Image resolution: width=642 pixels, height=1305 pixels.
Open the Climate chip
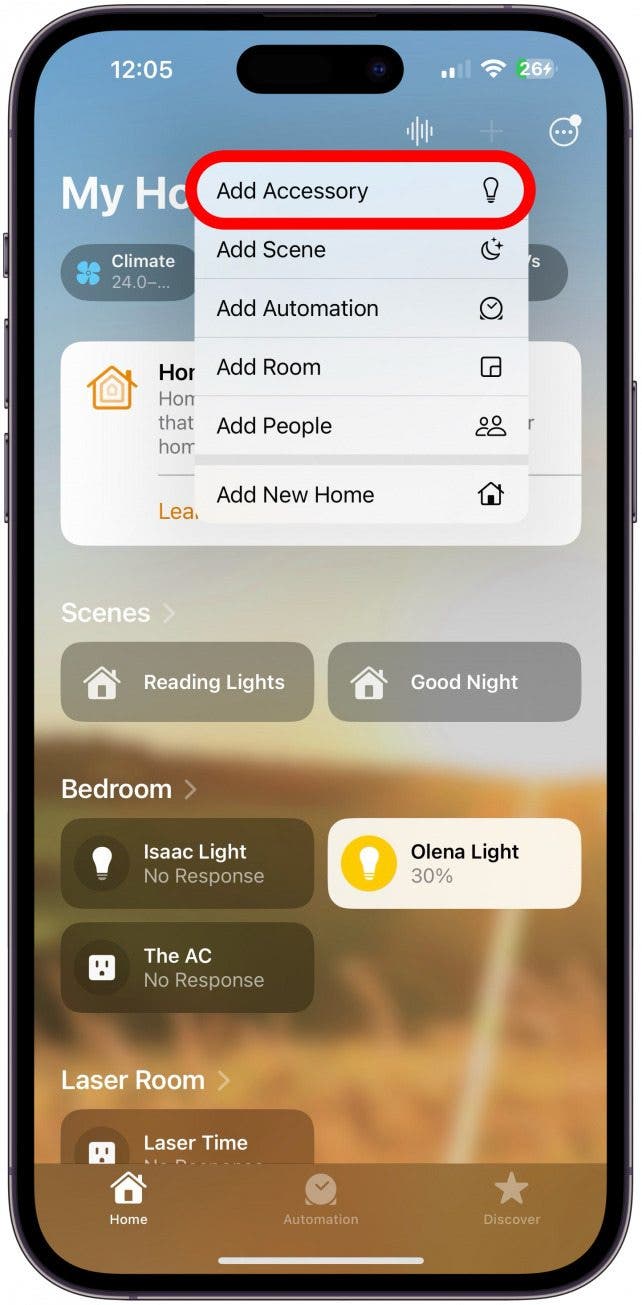128,272
